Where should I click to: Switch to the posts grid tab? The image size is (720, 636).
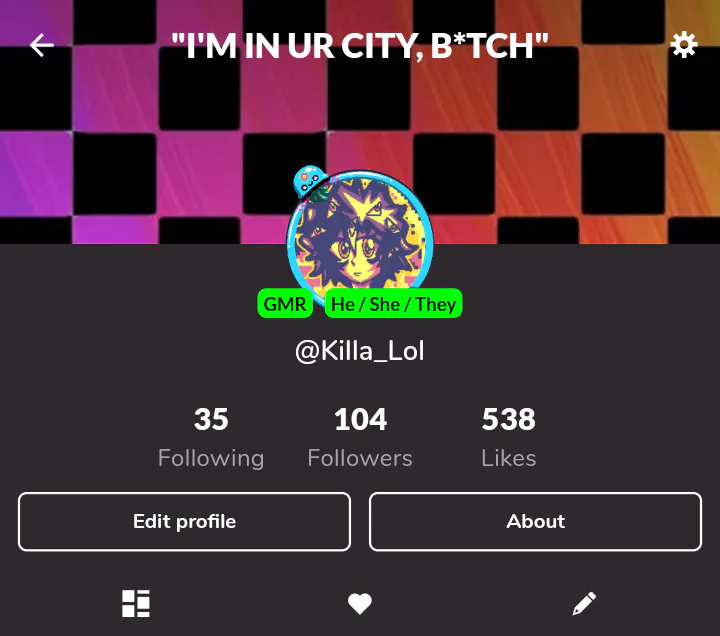pyautogui.click(x=136, y=603)
